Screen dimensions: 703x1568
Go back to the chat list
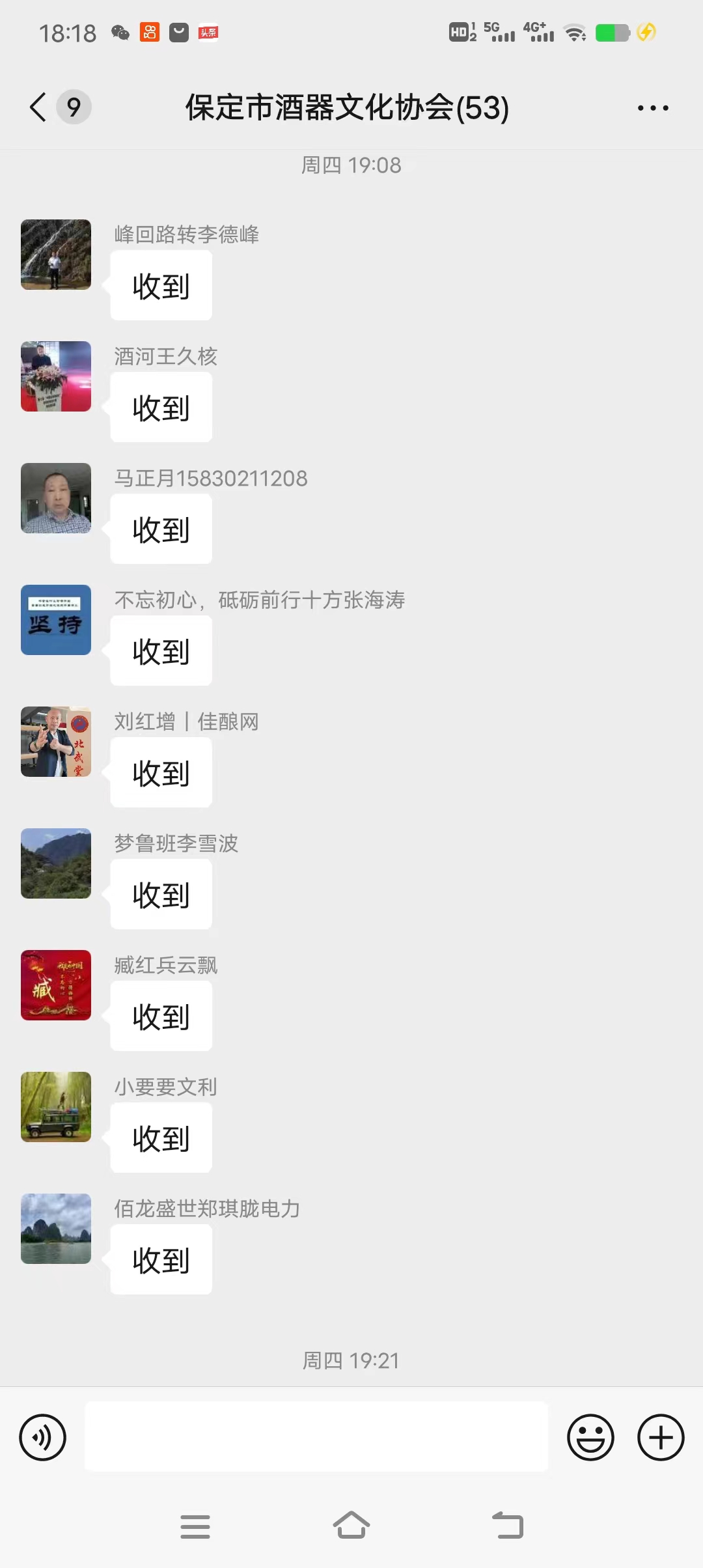point(39,107)
